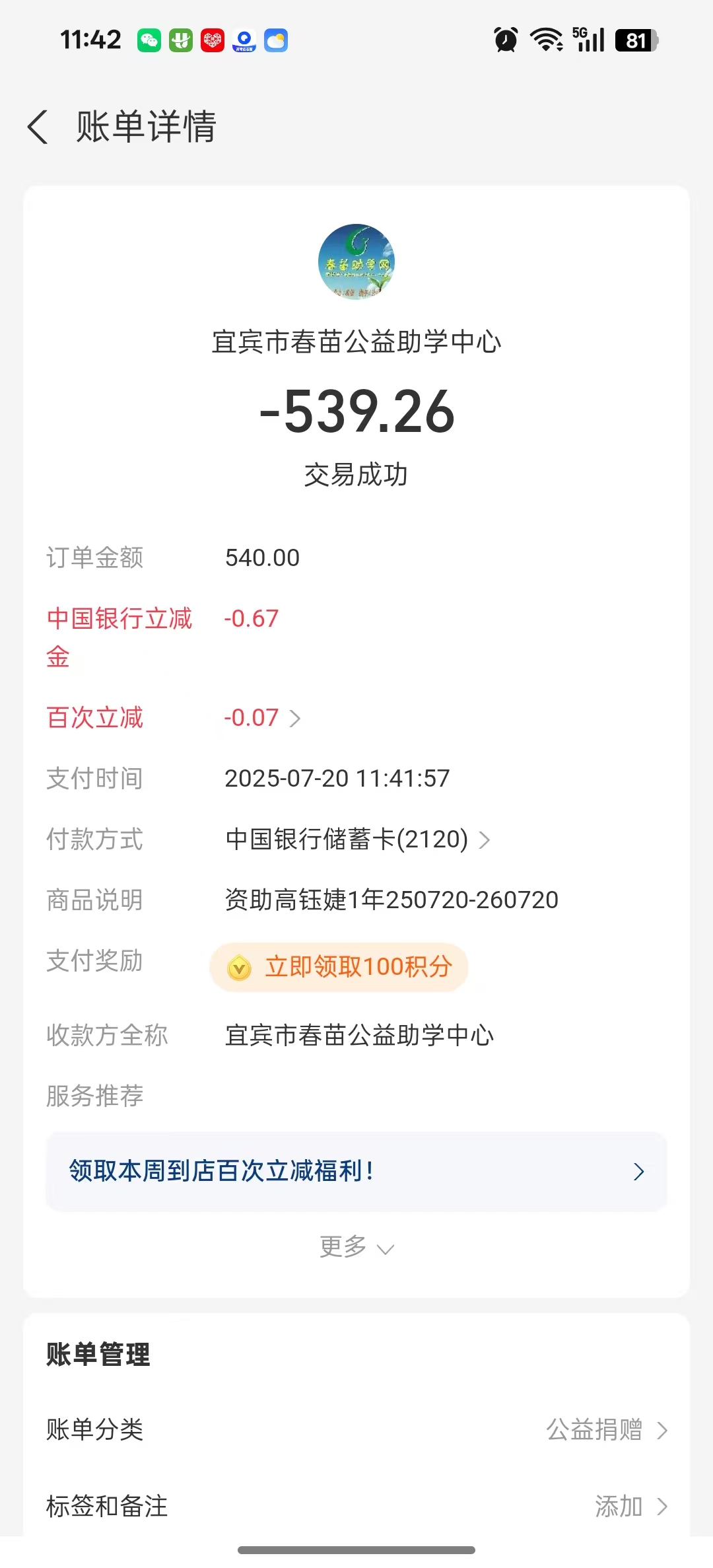Open the 百次立减 discount details
Image resolution: width=713 pixels, height=1568 pixels.
[263, 718]
